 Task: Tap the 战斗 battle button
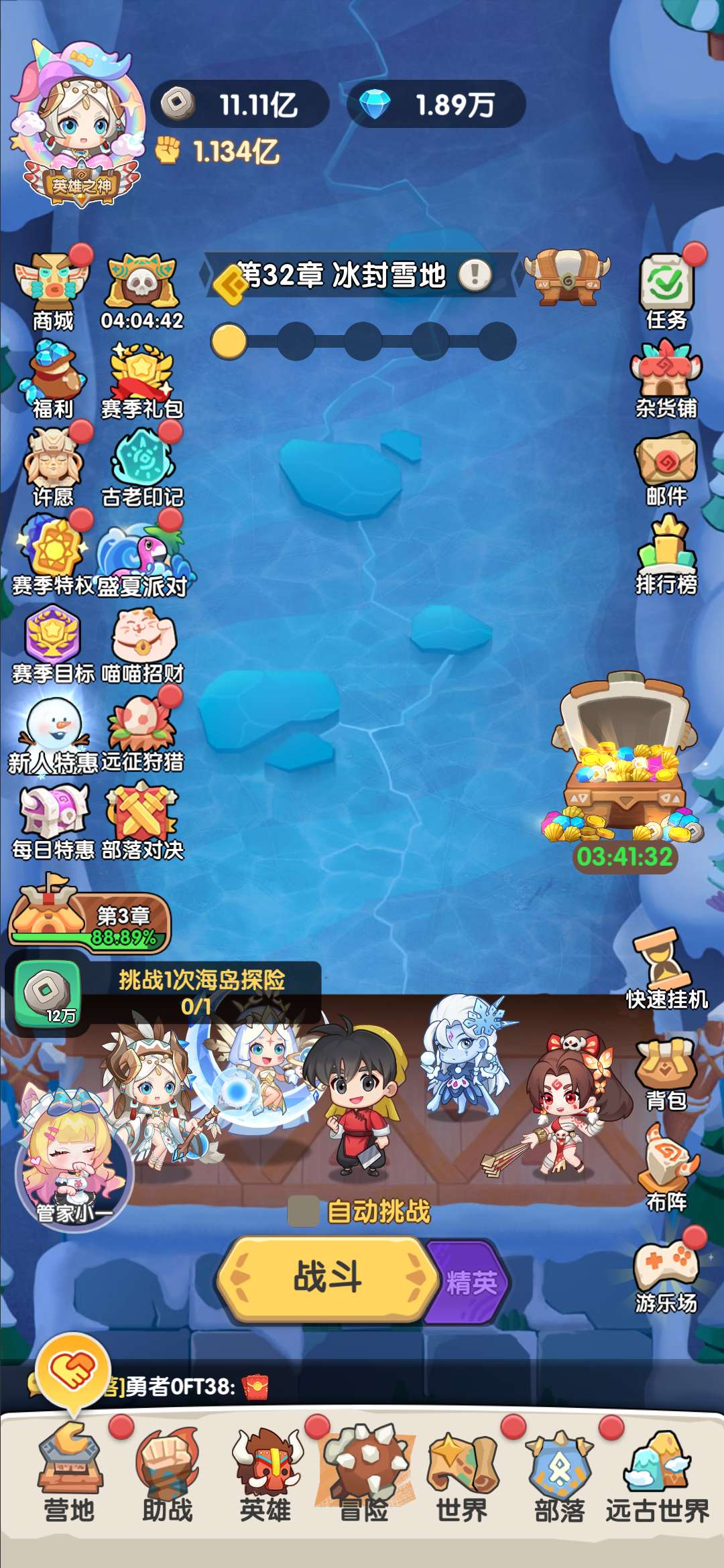tap(327, 1279)
